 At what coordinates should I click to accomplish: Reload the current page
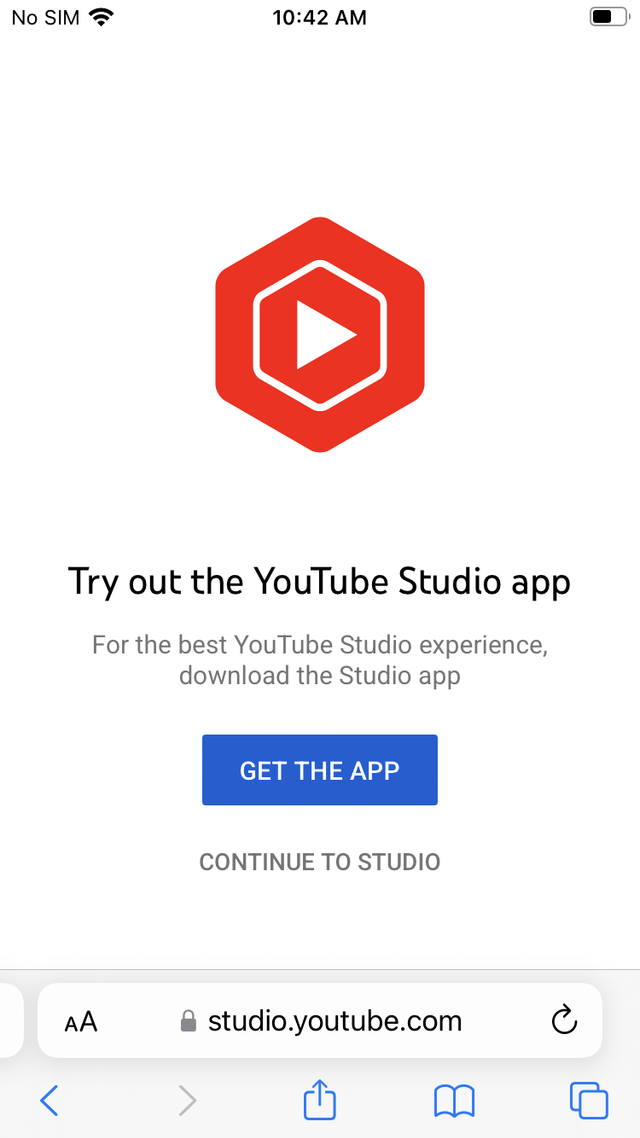[x=564, y=1021]
